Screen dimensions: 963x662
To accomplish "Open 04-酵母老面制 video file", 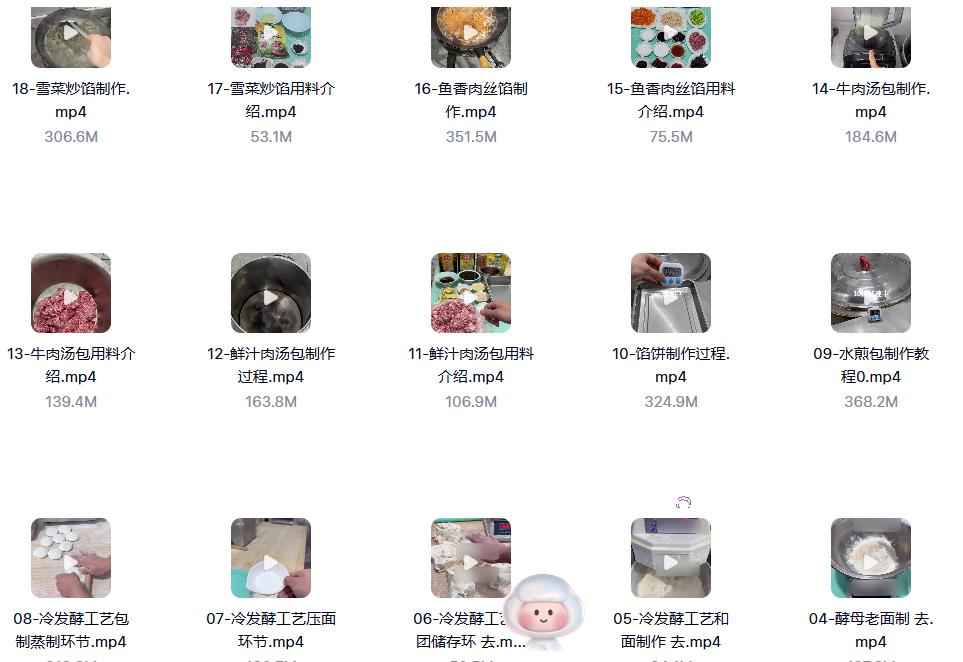I will (x=871, y=558).
